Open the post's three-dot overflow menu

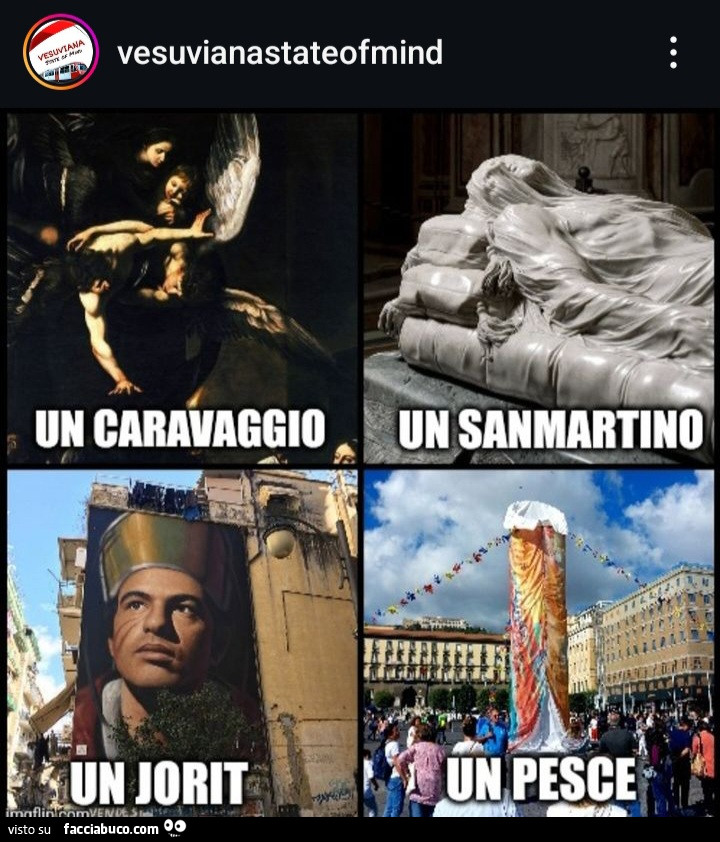tap(673, 53)
